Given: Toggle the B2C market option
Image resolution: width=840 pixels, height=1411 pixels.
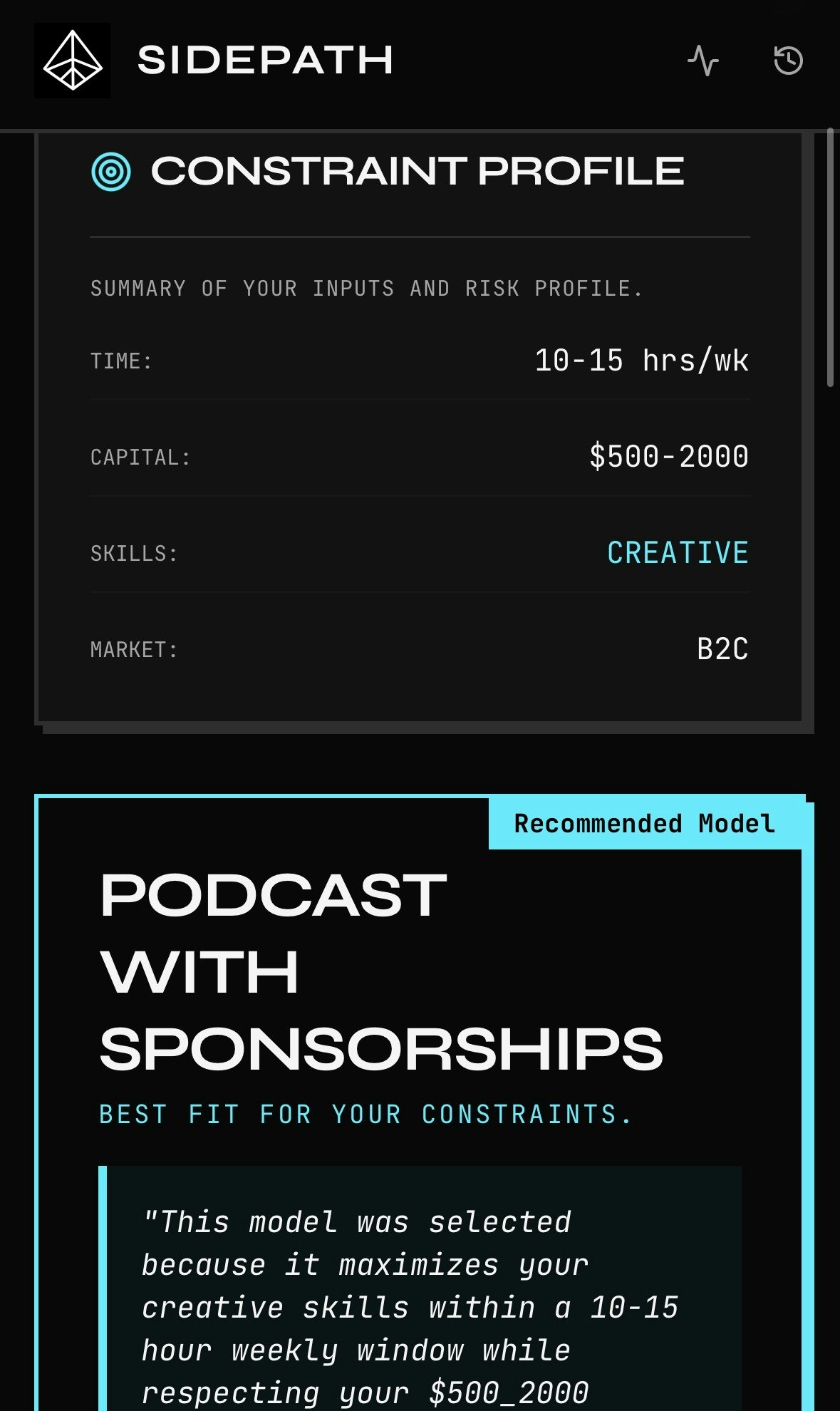Looking at the screenshot, I should pyautogui.click(x=724, y=649).
